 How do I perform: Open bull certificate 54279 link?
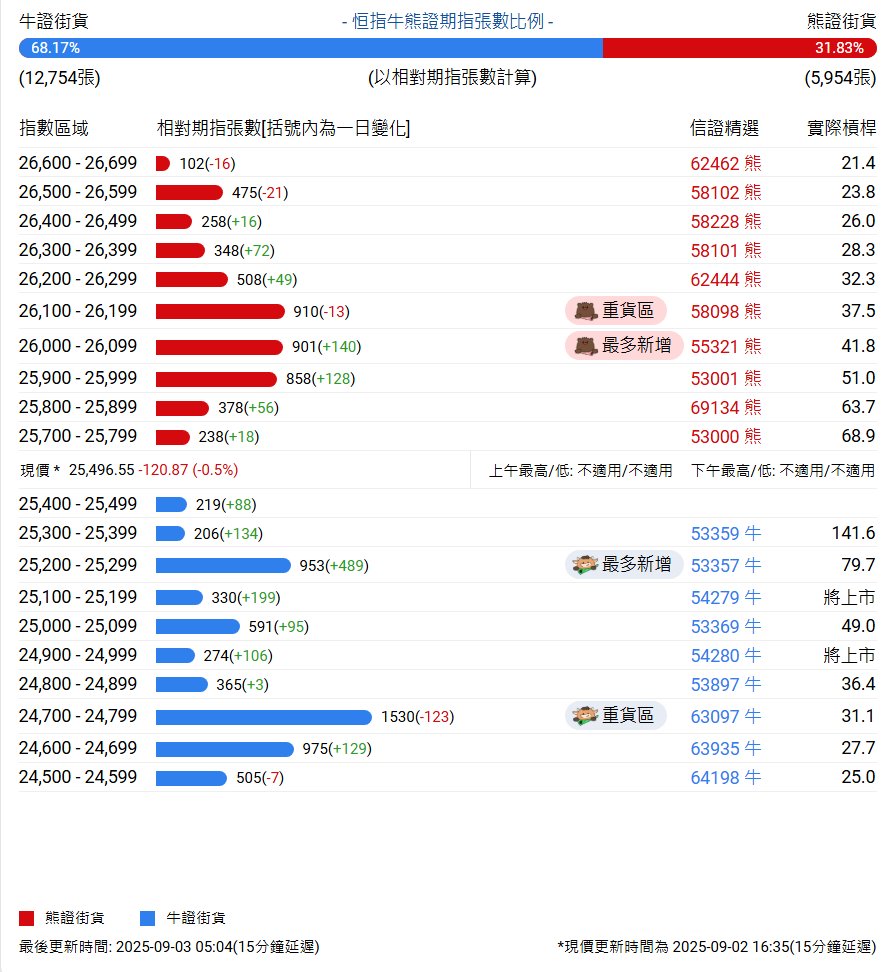[x=725, y=597]
